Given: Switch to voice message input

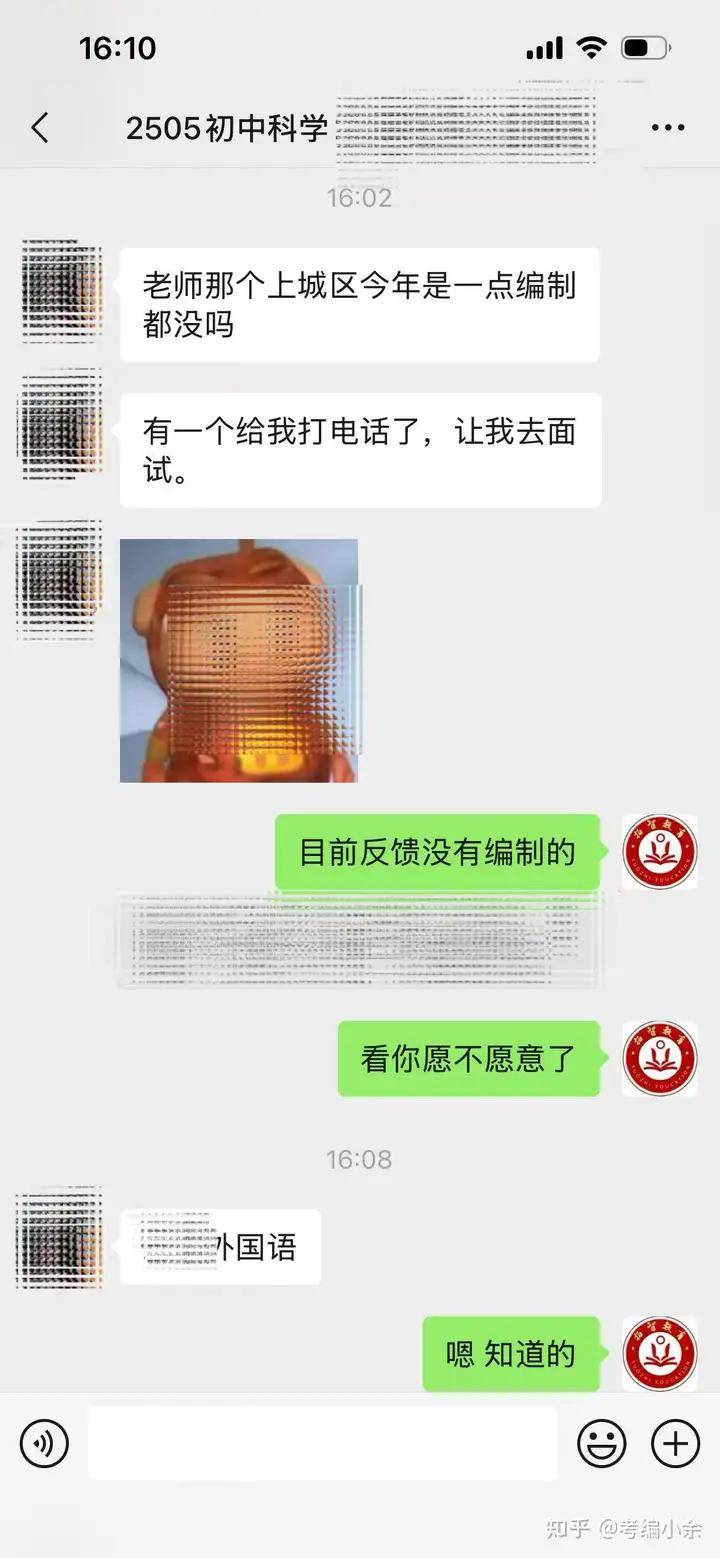Looking at the screenshot, I should click(x=44, y=1444).
